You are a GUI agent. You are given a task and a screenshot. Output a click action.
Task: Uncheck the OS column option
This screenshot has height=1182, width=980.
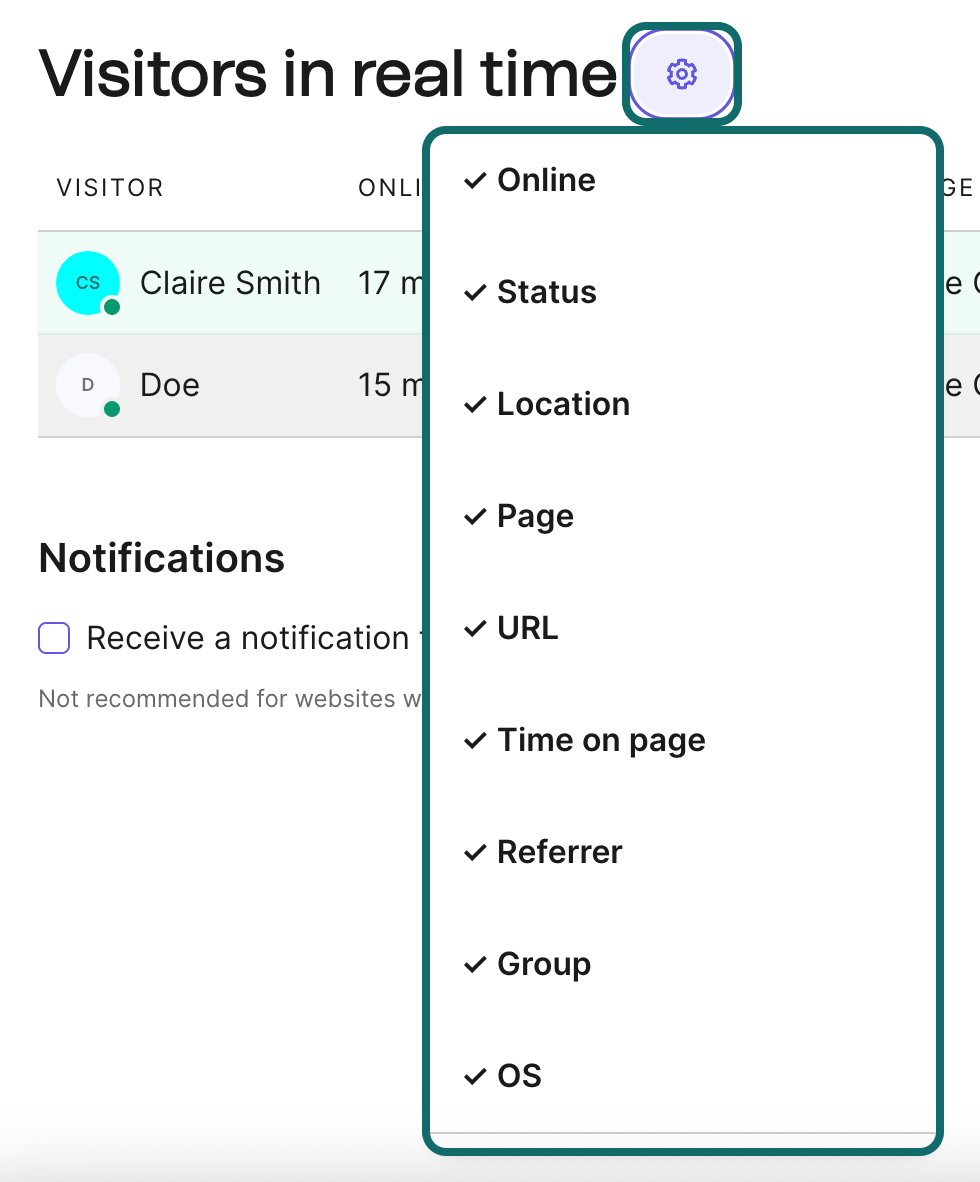click(x=519, y=1076)
